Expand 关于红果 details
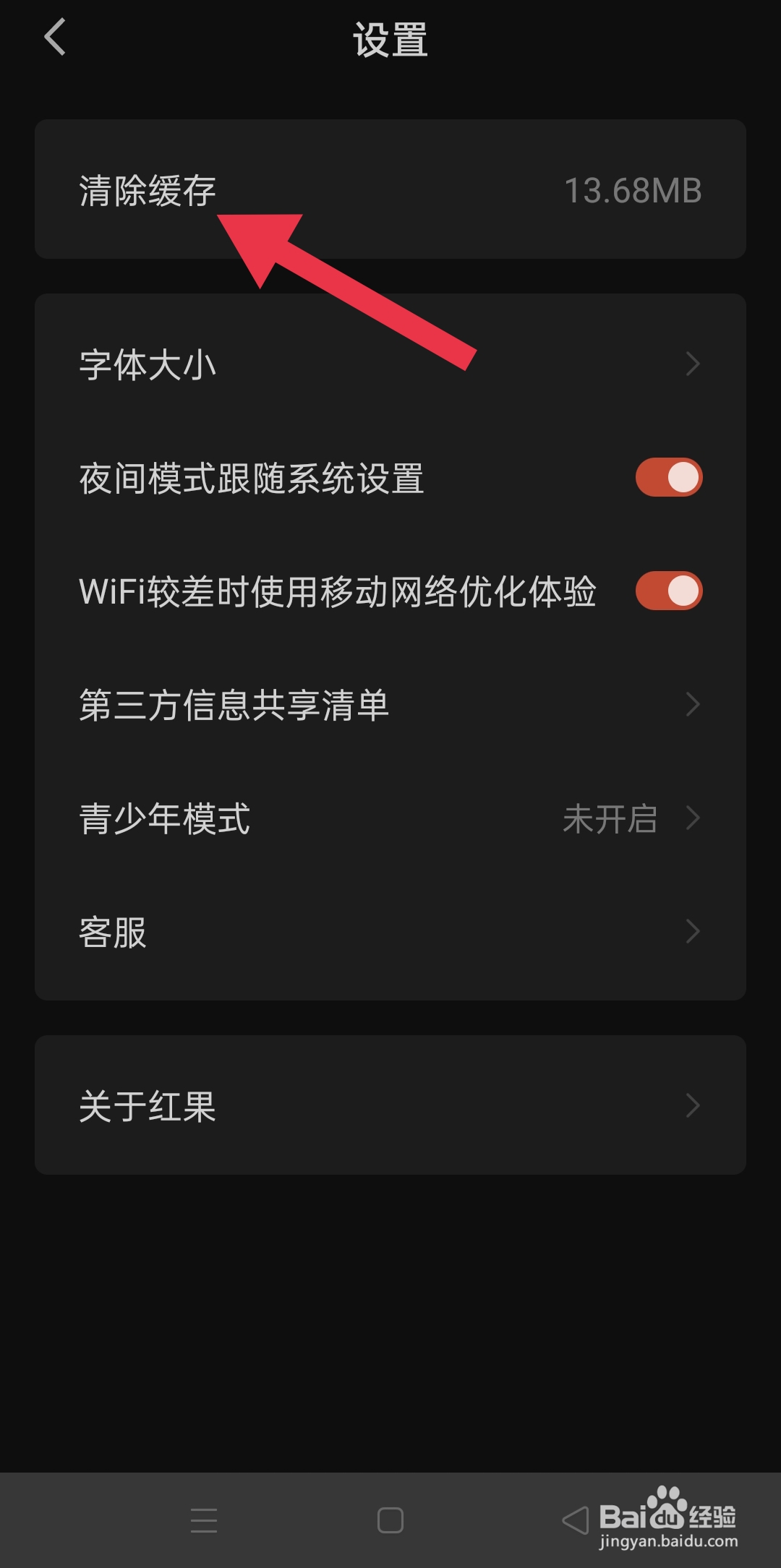This screenshot has height=1568, width=781. 693,1105
